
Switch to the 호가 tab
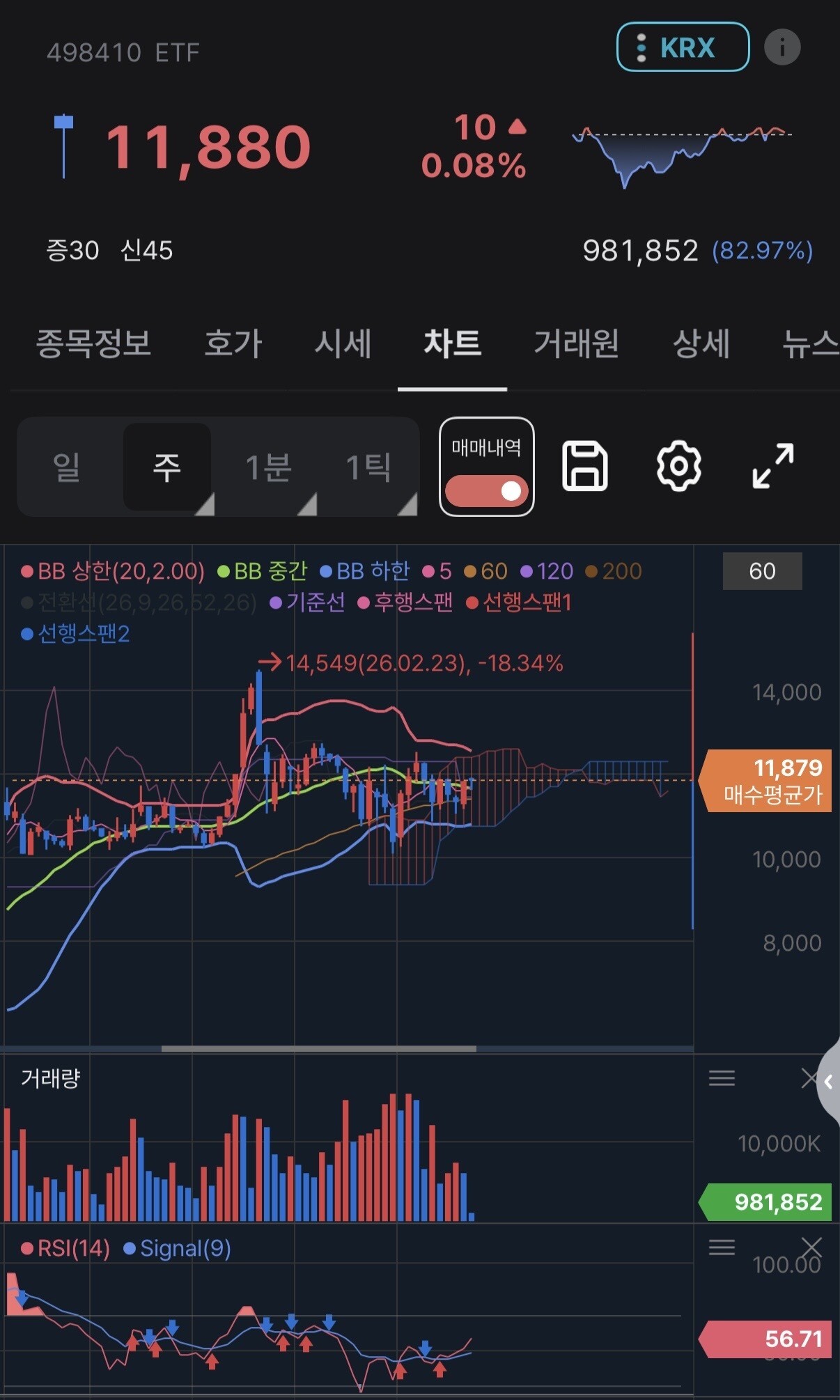233,343
